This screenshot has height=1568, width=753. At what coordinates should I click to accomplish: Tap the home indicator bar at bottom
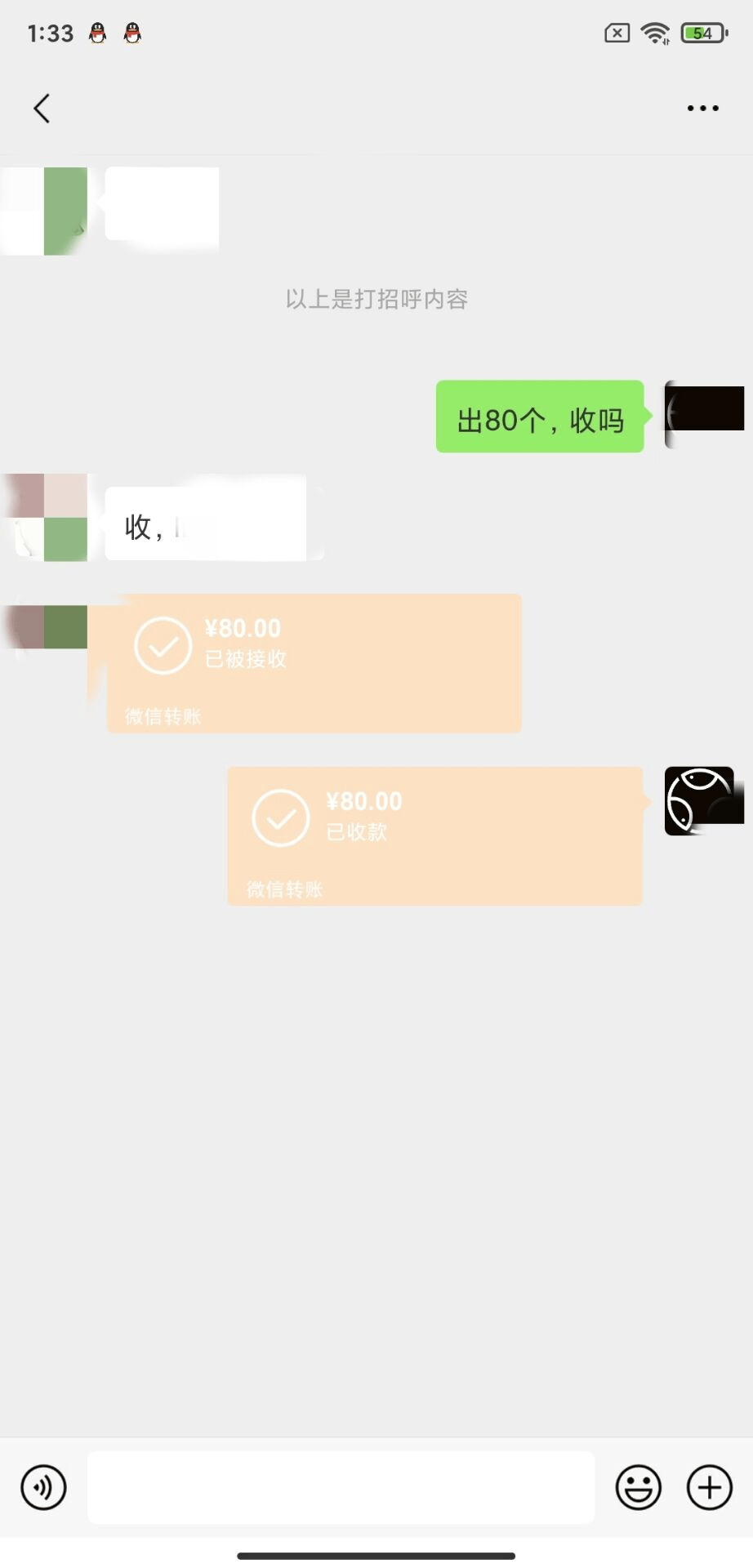click(x=376, y=1557)
